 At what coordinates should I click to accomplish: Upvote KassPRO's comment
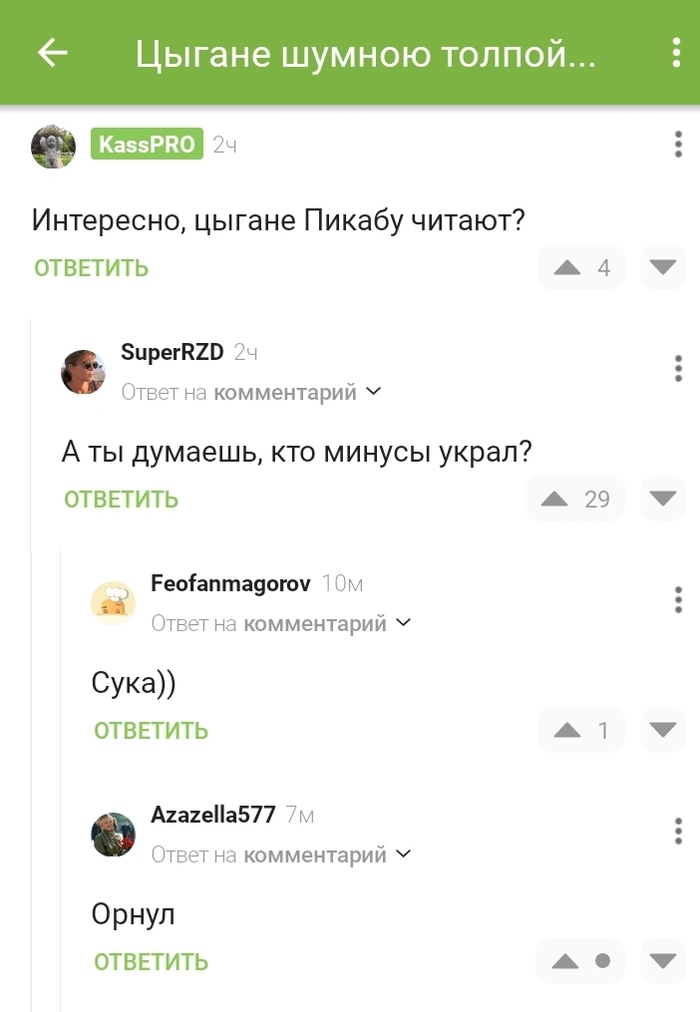pyautogui.click(x=568, y=268)
